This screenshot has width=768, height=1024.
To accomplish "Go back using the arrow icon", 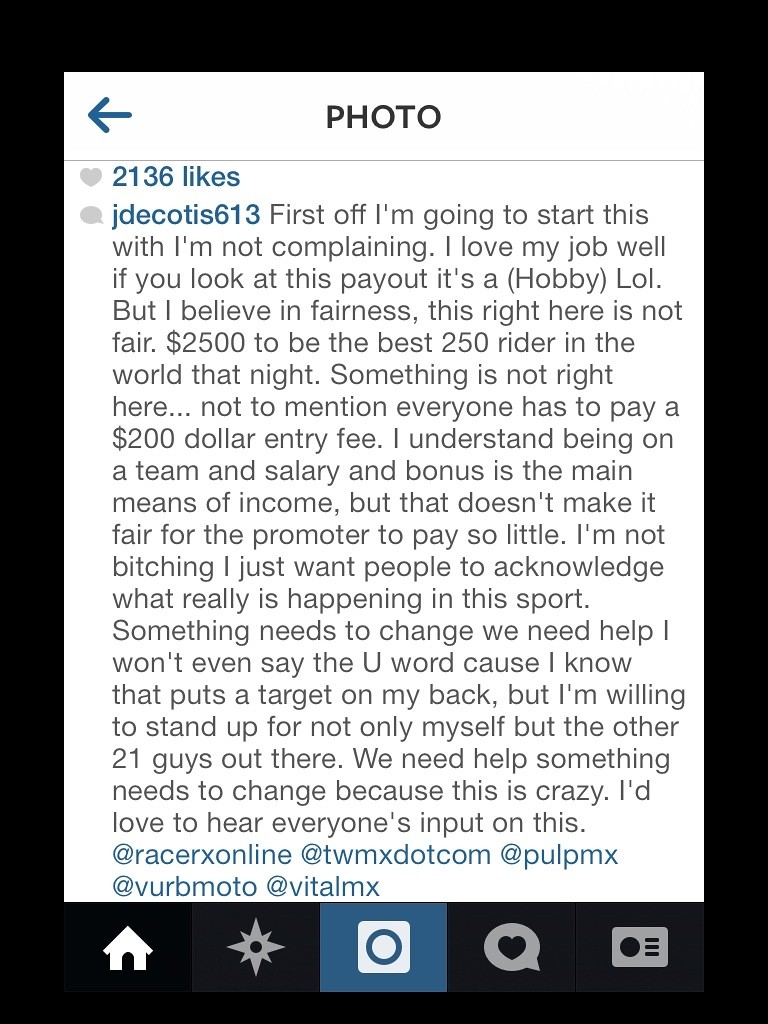I will 110,116.
